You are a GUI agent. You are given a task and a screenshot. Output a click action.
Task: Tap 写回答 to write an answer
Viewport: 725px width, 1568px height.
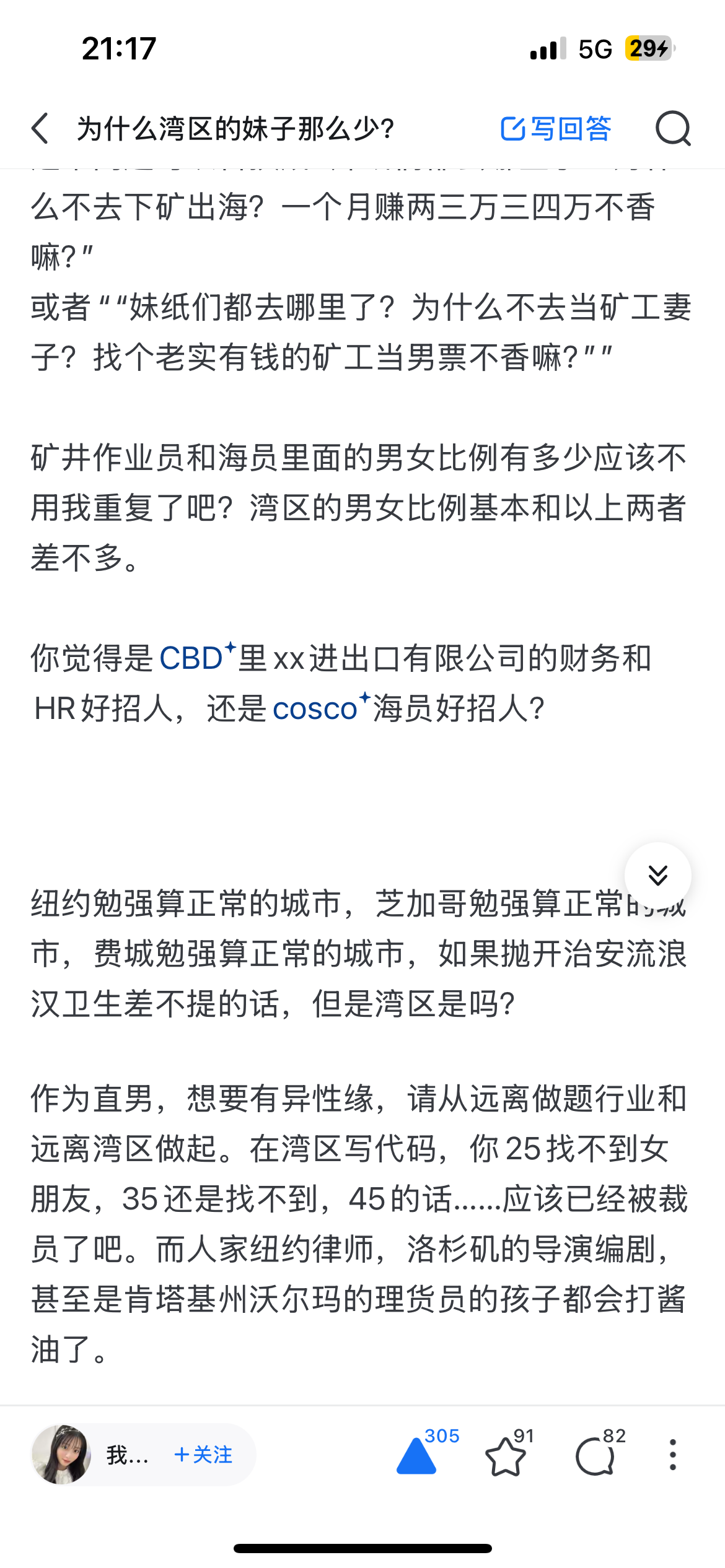tap(556, 129)
